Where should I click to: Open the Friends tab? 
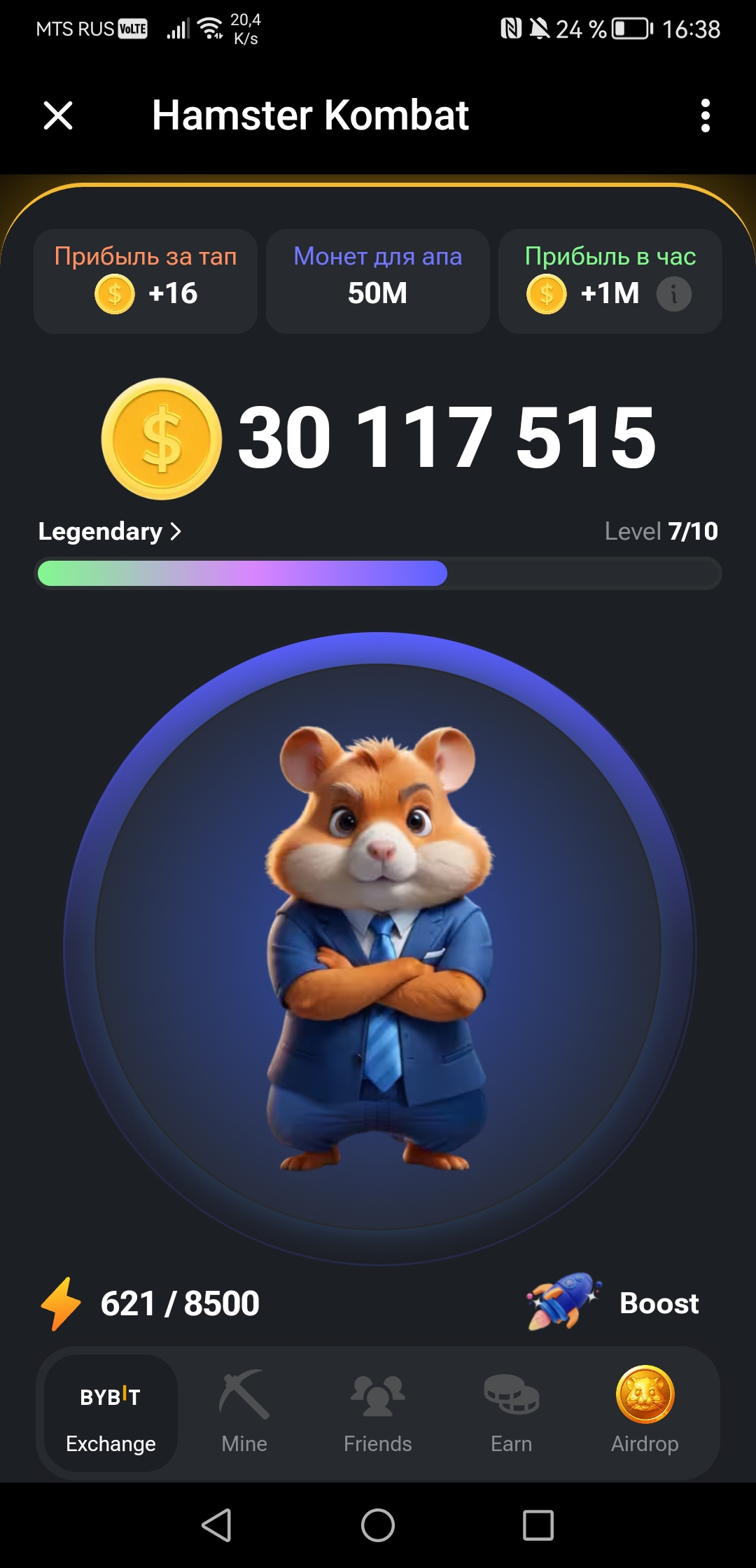tap(378, 1413)
